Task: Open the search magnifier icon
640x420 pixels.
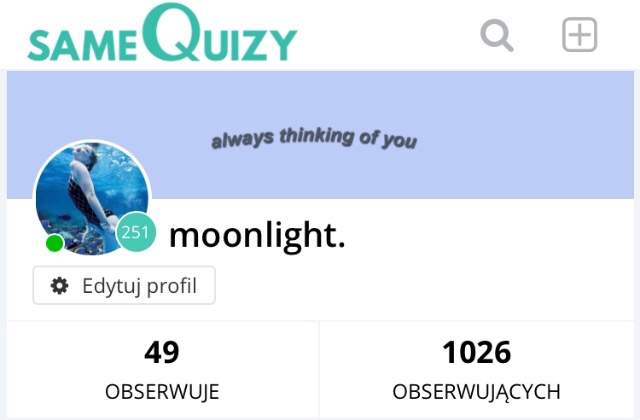Action: pyautogui.click(x=497, y=36)
